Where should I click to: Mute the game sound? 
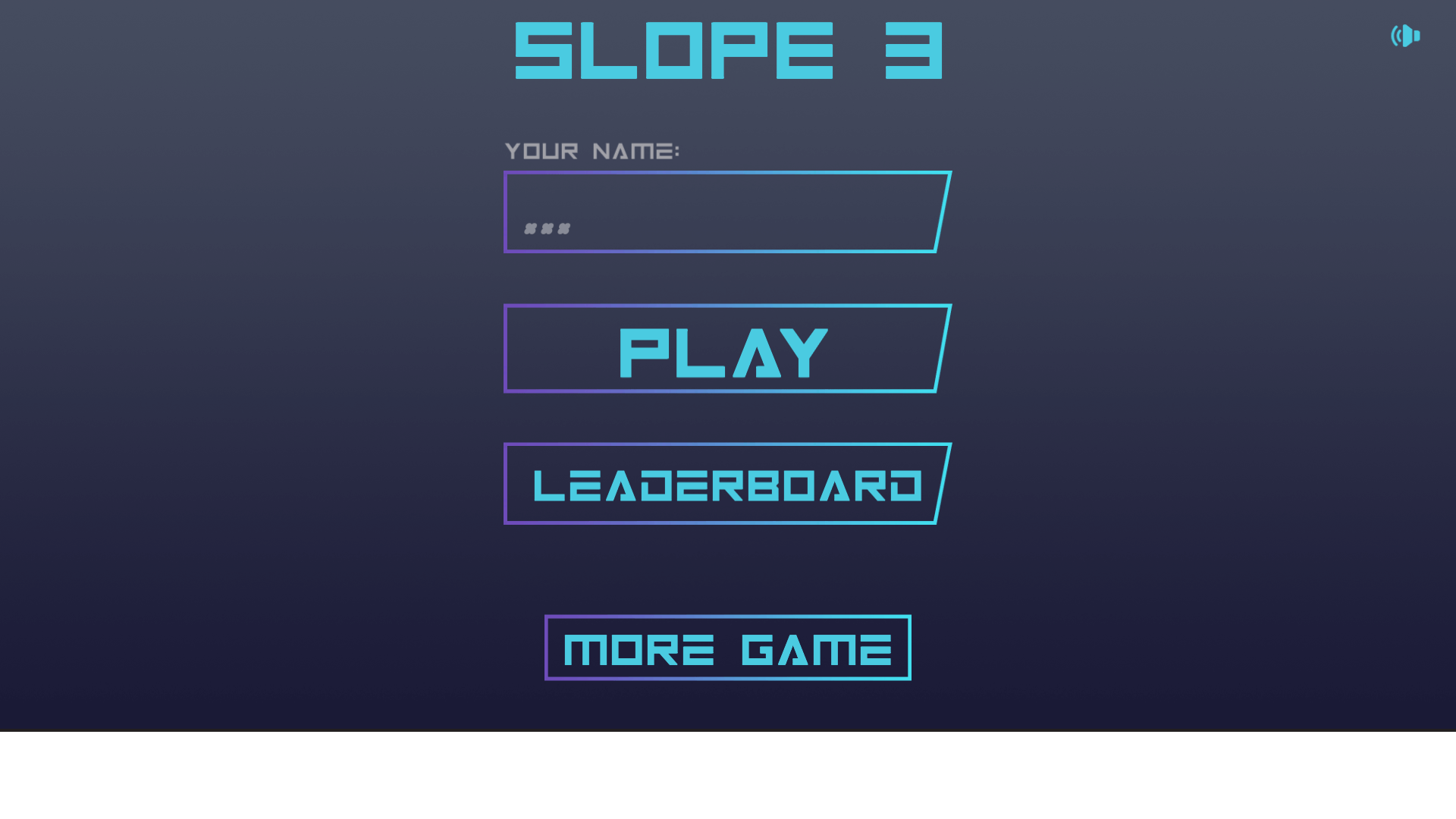tap(1405, 36)
